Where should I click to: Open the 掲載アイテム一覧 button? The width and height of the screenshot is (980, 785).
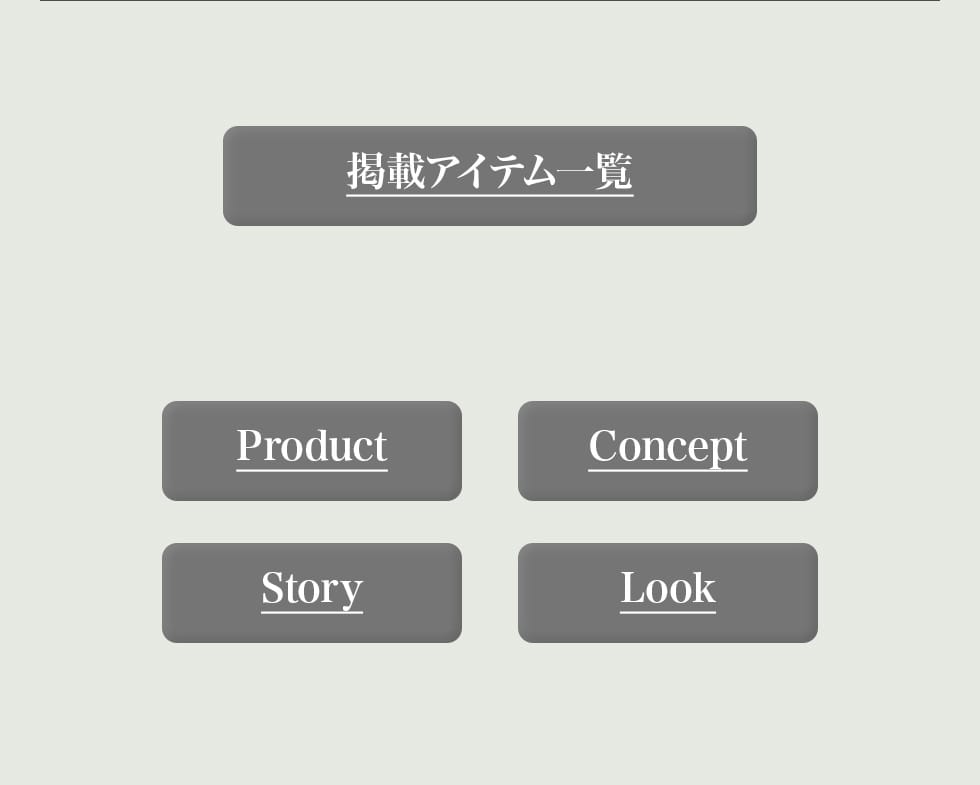pos(489,175)
